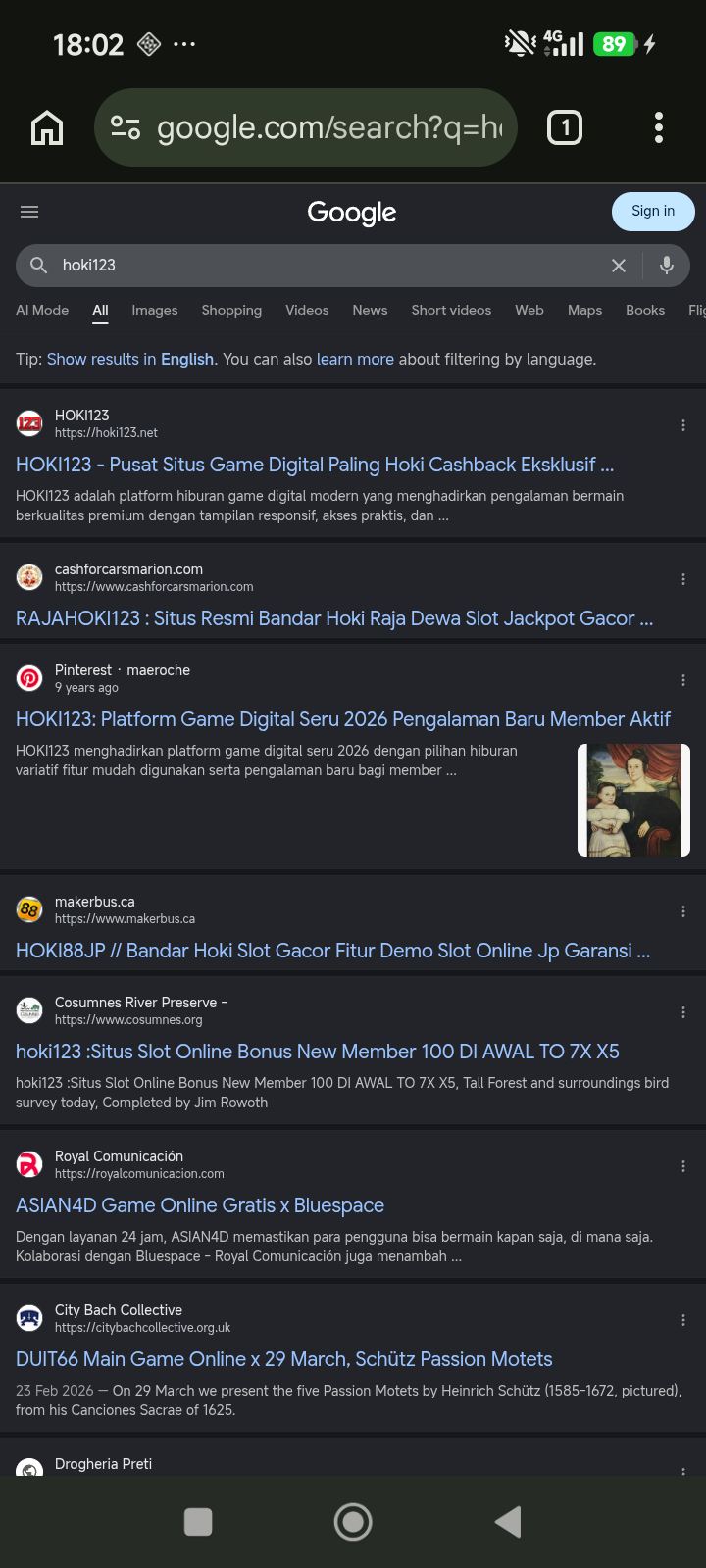Show results in English link
This screenshot has width=706, height=1568.
click(x=130, y=359)
